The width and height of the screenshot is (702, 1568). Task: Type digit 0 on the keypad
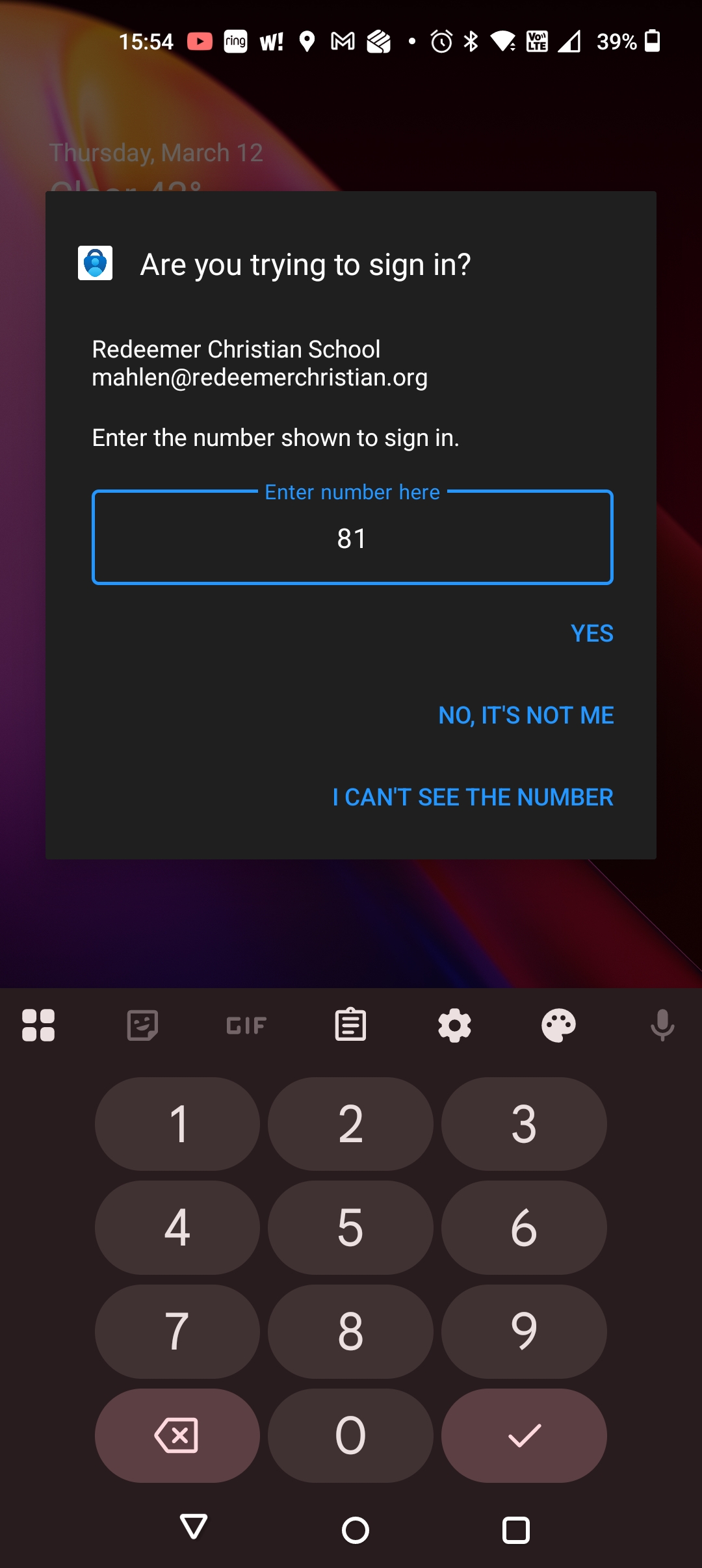(350, 1435)
